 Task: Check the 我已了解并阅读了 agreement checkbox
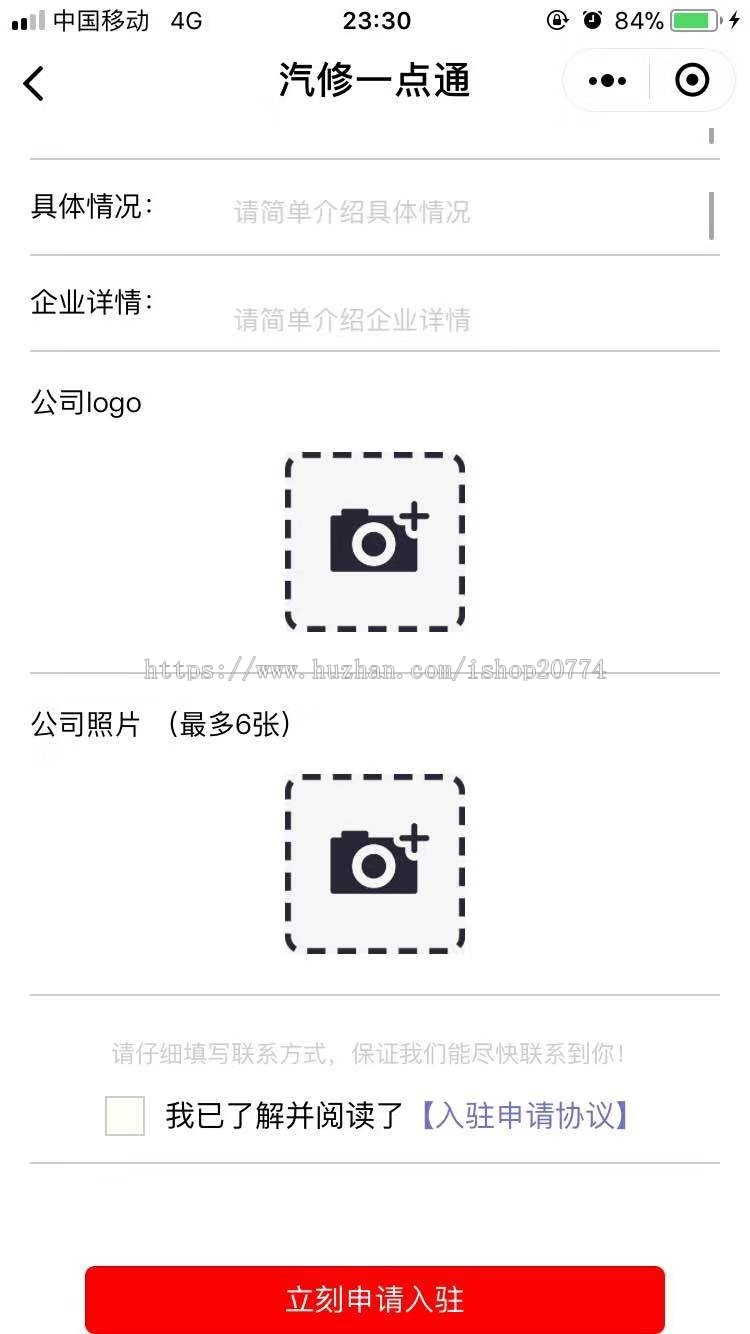(x=125, y=1116)
